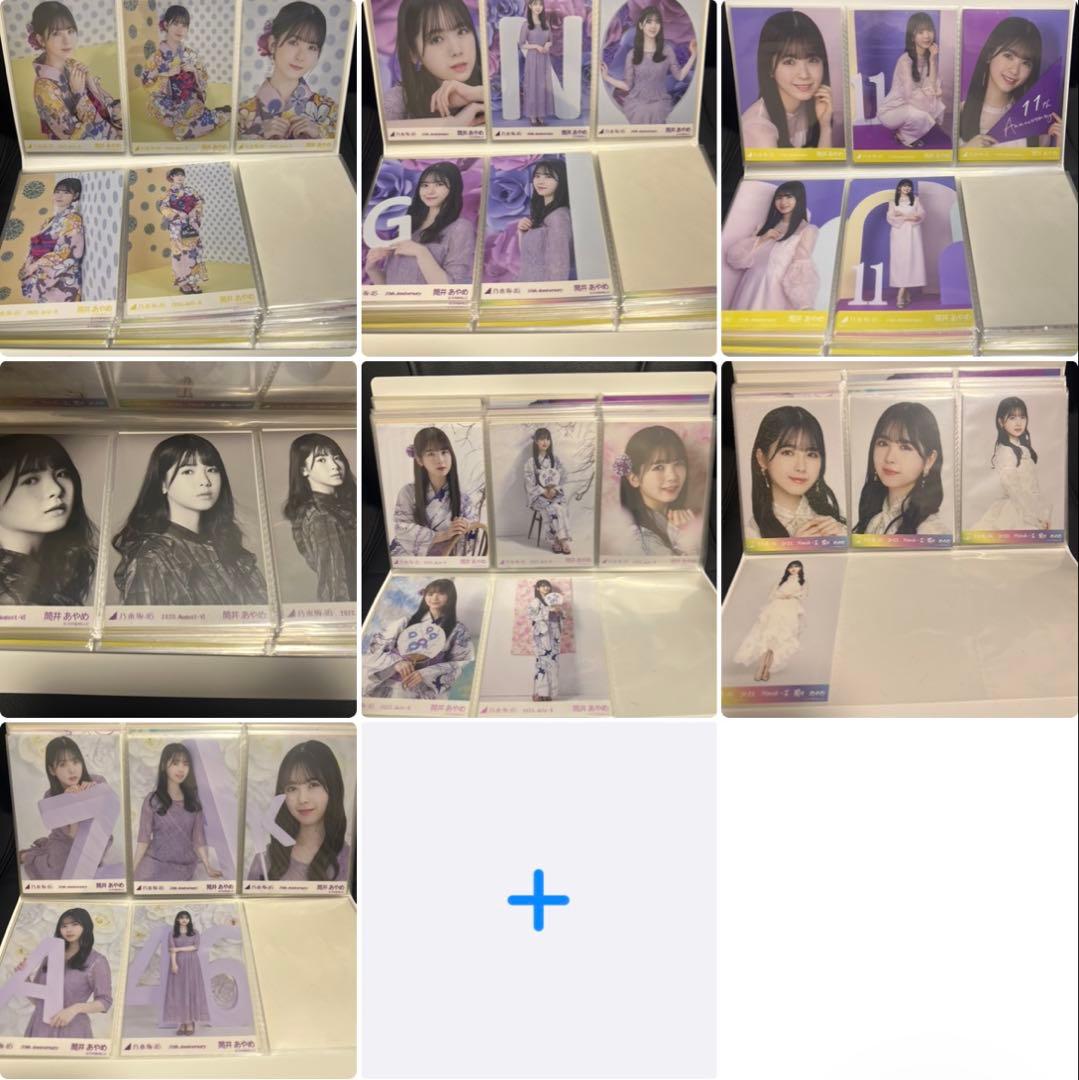1079x1080 pixels.
Task: Open the purple dress photos with 46 letters
Action: 178,899
